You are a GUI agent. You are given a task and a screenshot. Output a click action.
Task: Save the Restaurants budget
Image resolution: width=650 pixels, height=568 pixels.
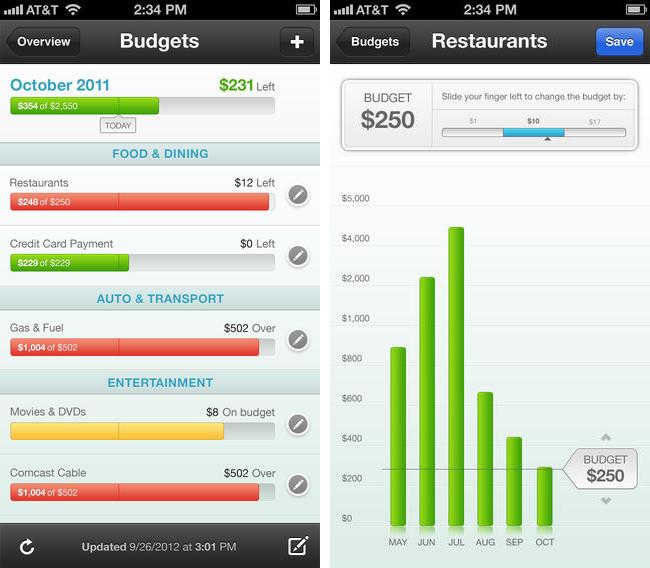coord(619,42)
